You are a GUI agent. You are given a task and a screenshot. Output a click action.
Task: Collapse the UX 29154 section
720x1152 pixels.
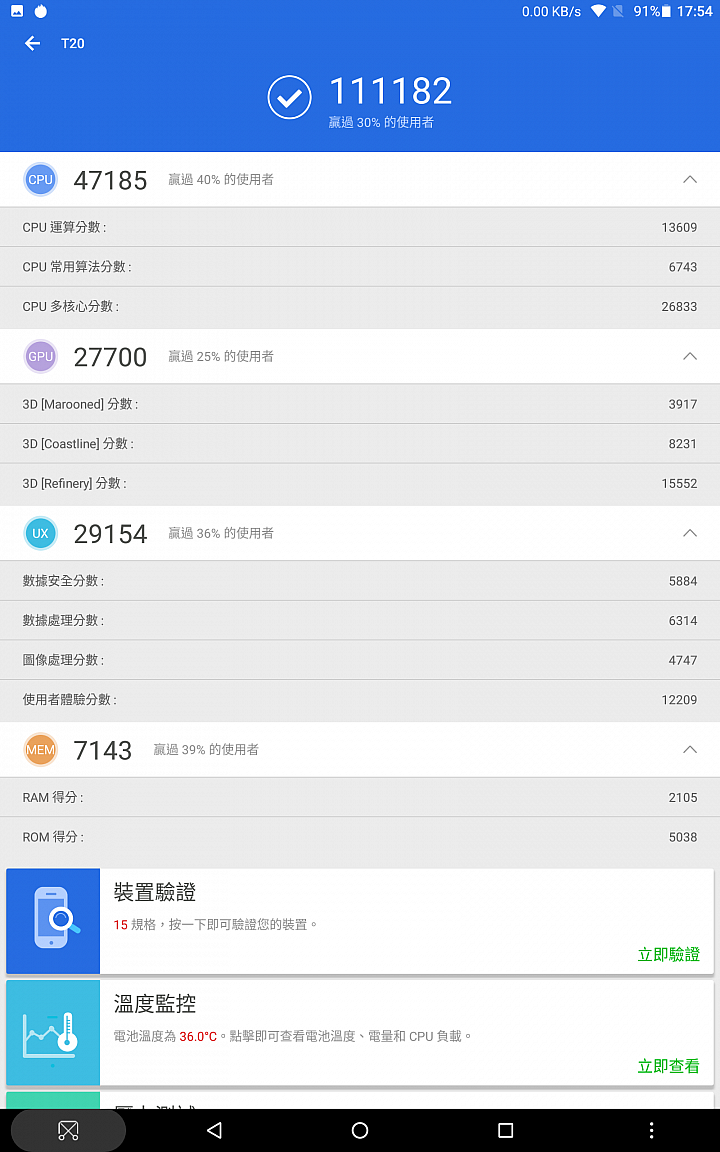pos(690,533)
